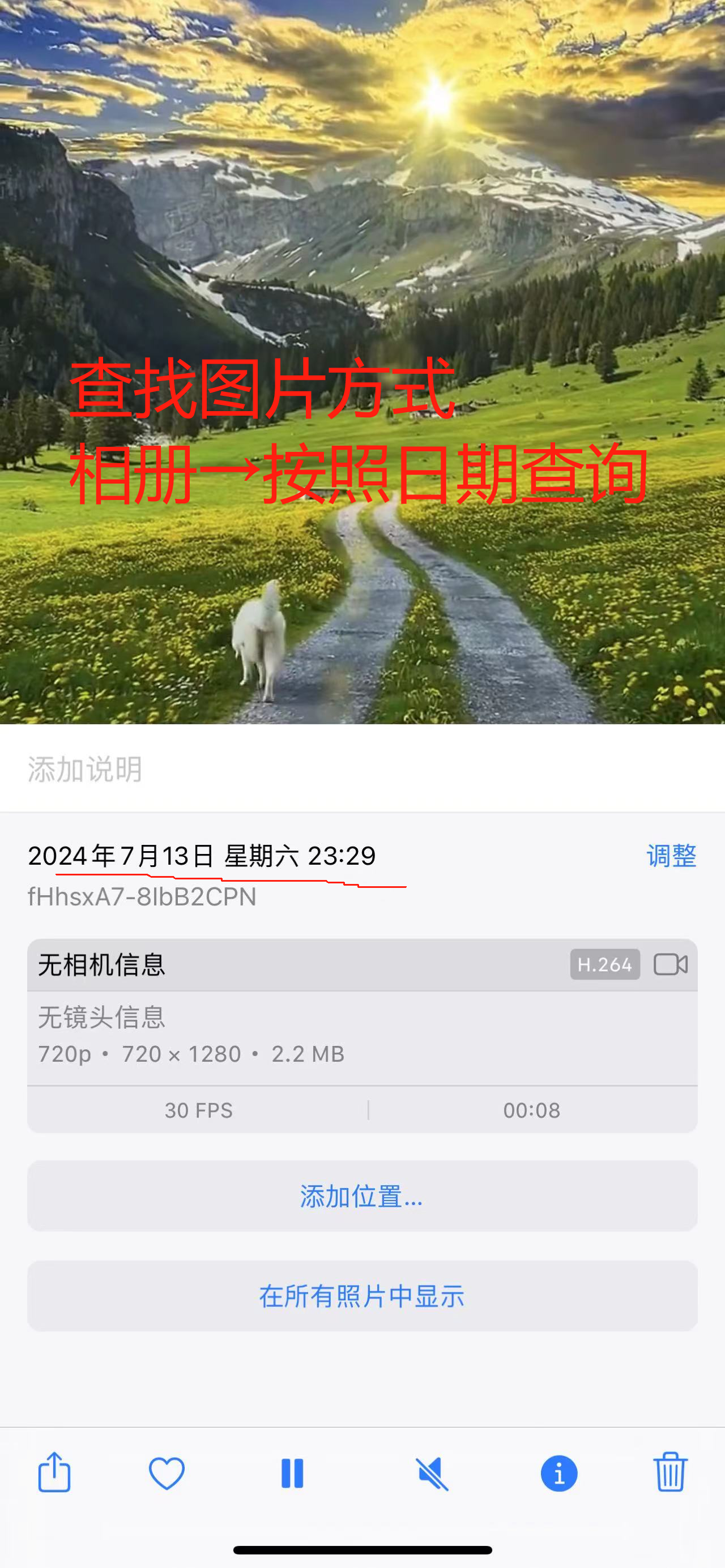Tap 添加说明 to add a caption
Image resolution: width=725 pixels, height=1568 pixels.
(85, 769)
